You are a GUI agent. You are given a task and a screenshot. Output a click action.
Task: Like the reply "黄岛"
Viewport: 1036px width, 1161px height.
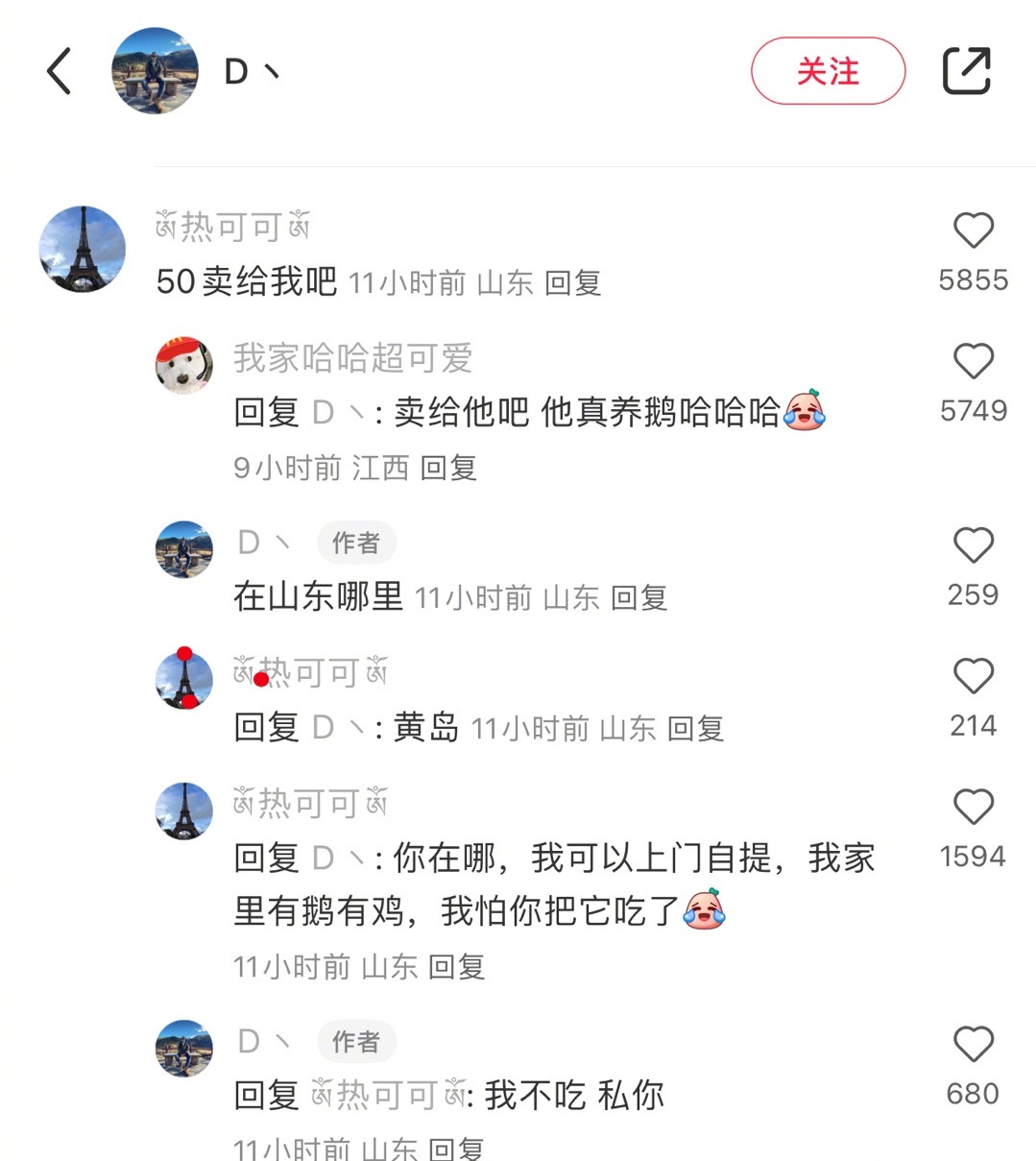coord(973,677)
